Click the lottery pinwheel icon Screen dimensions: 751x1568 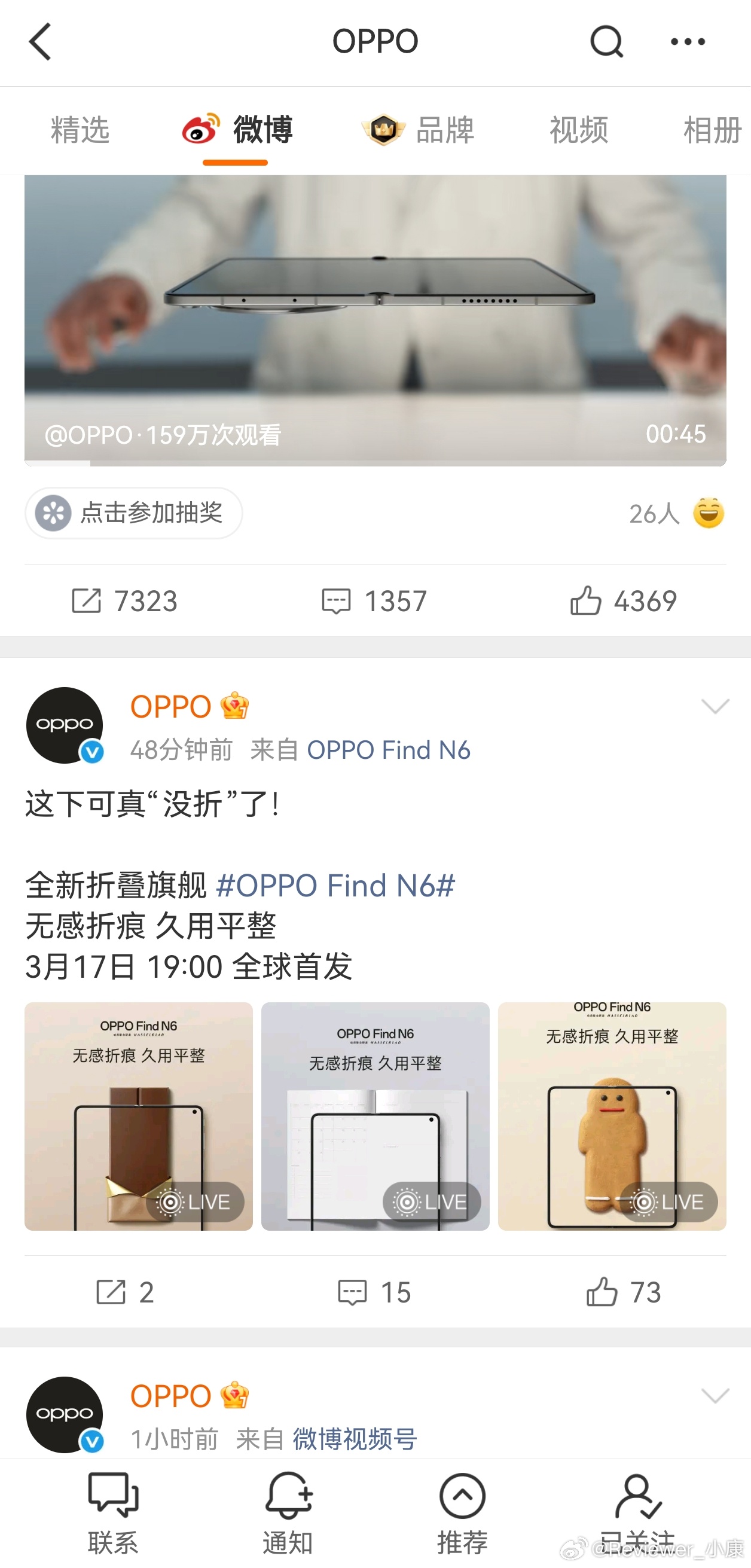coord(54,513)
